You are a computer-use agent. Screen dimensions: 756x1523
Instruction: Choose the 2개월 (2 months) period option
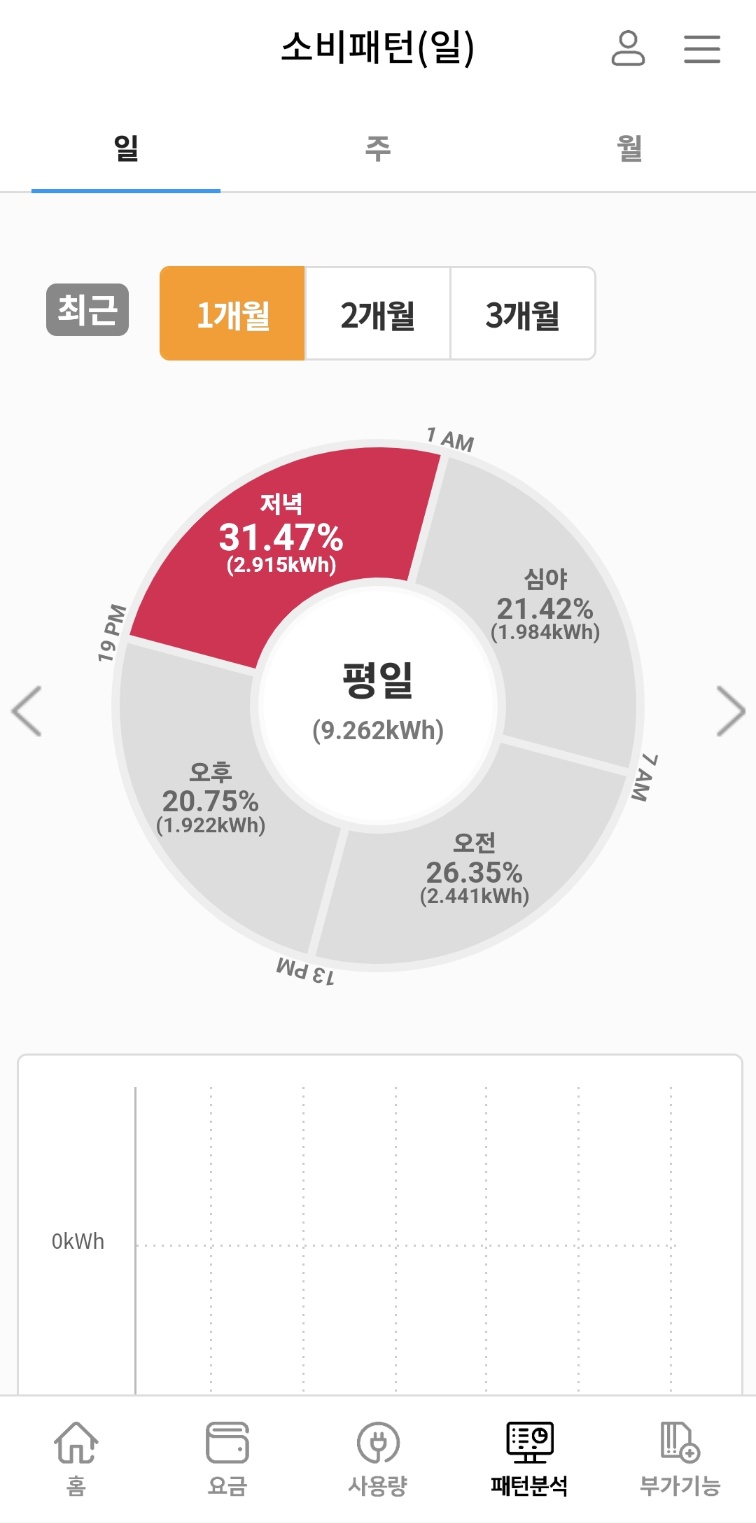coord(378,313)
